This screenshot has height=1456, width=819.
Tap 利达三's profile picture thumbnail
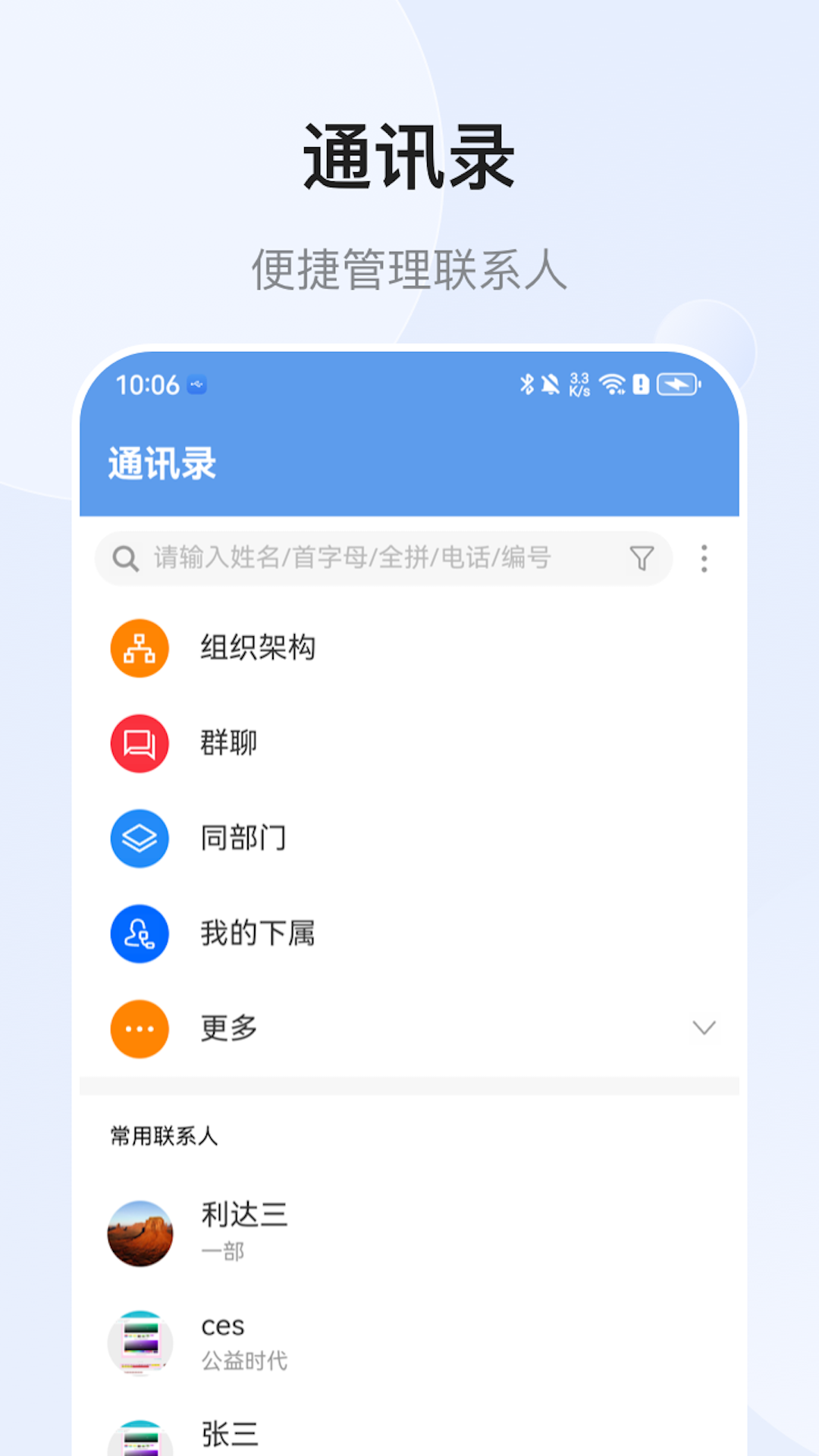point(139,1233)
